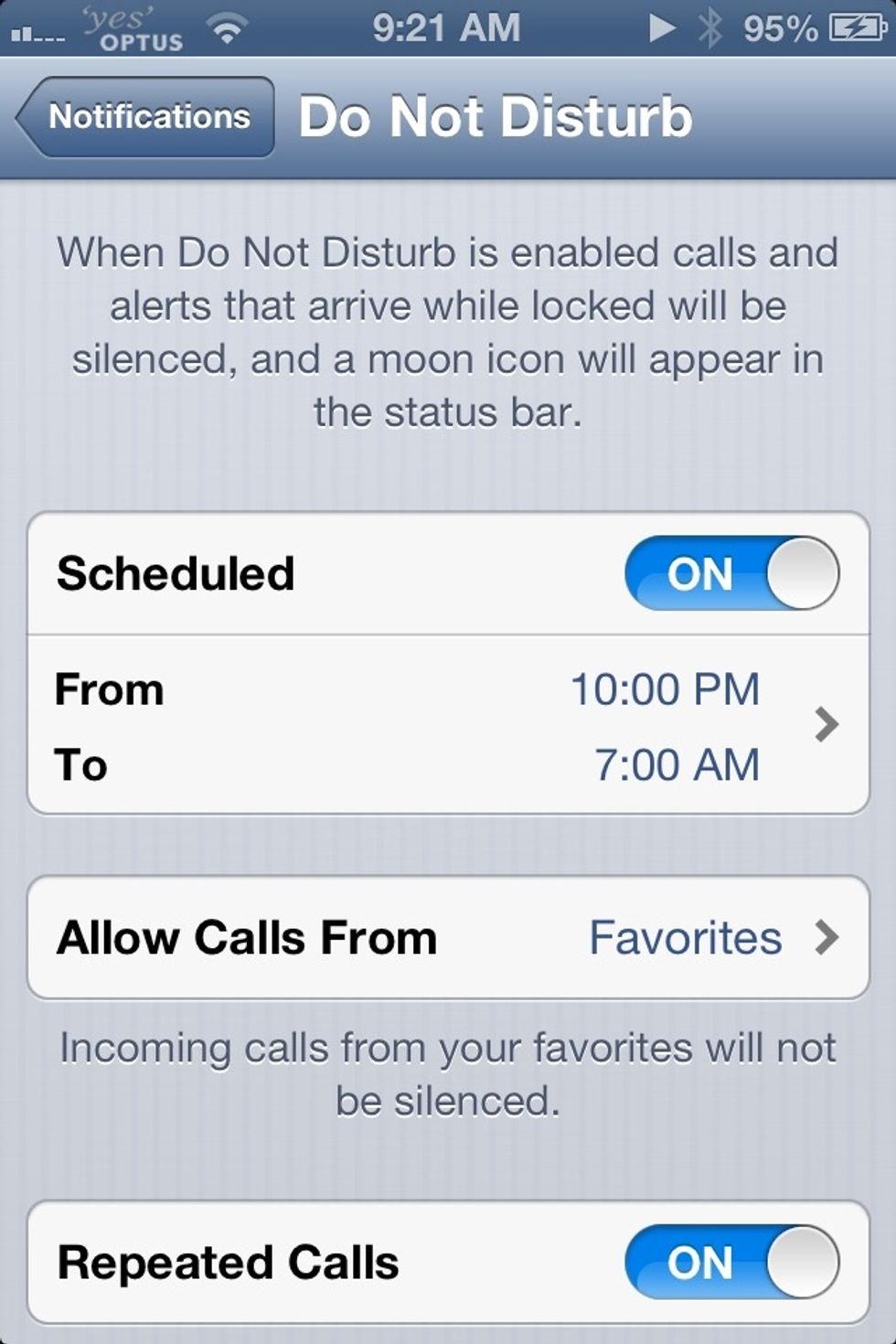Tap the chevron next to Favorites
Screen dimensions: 896x1344
[x=828, y=937]
